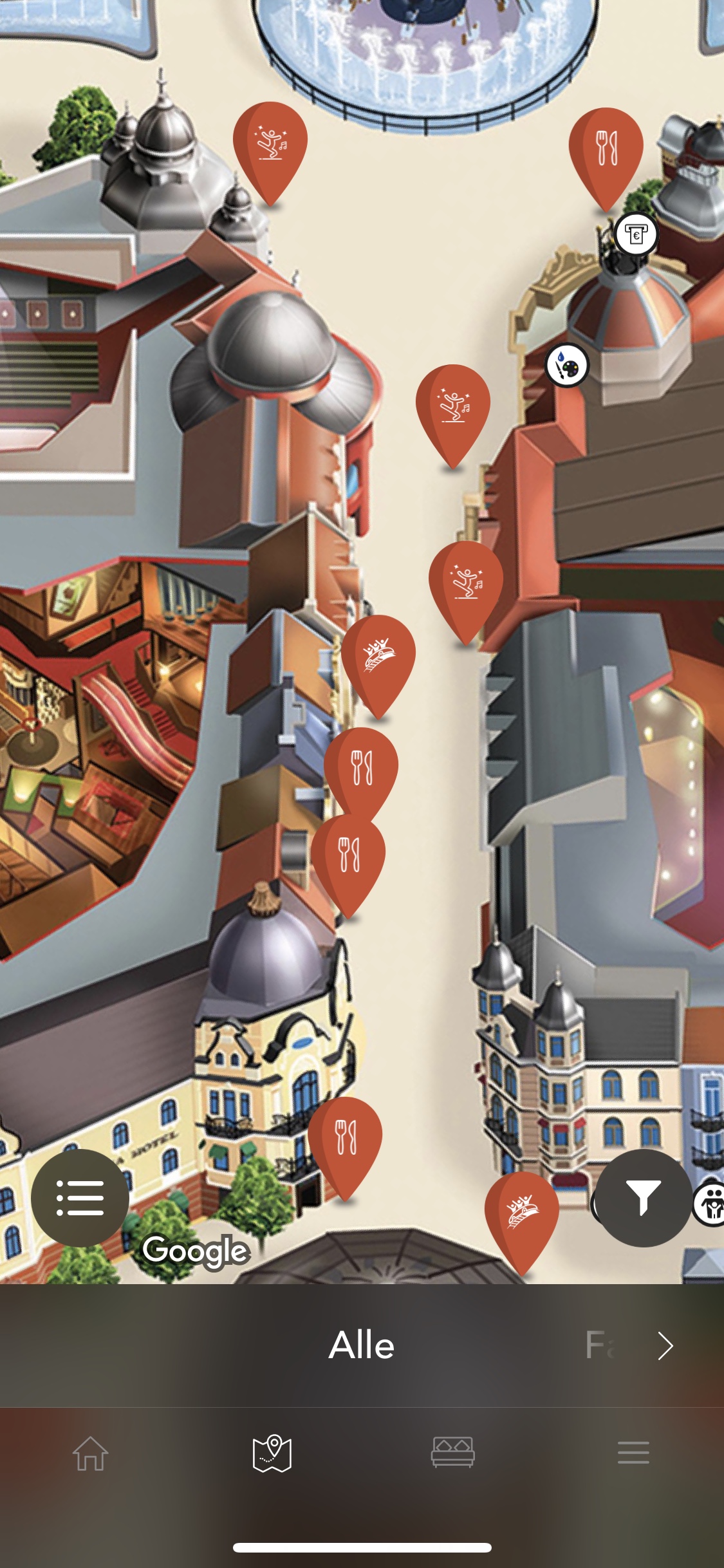Open the Hotels bed tab
The width and height of the screenshot is (724, 1568).
tap(453, 1453)
